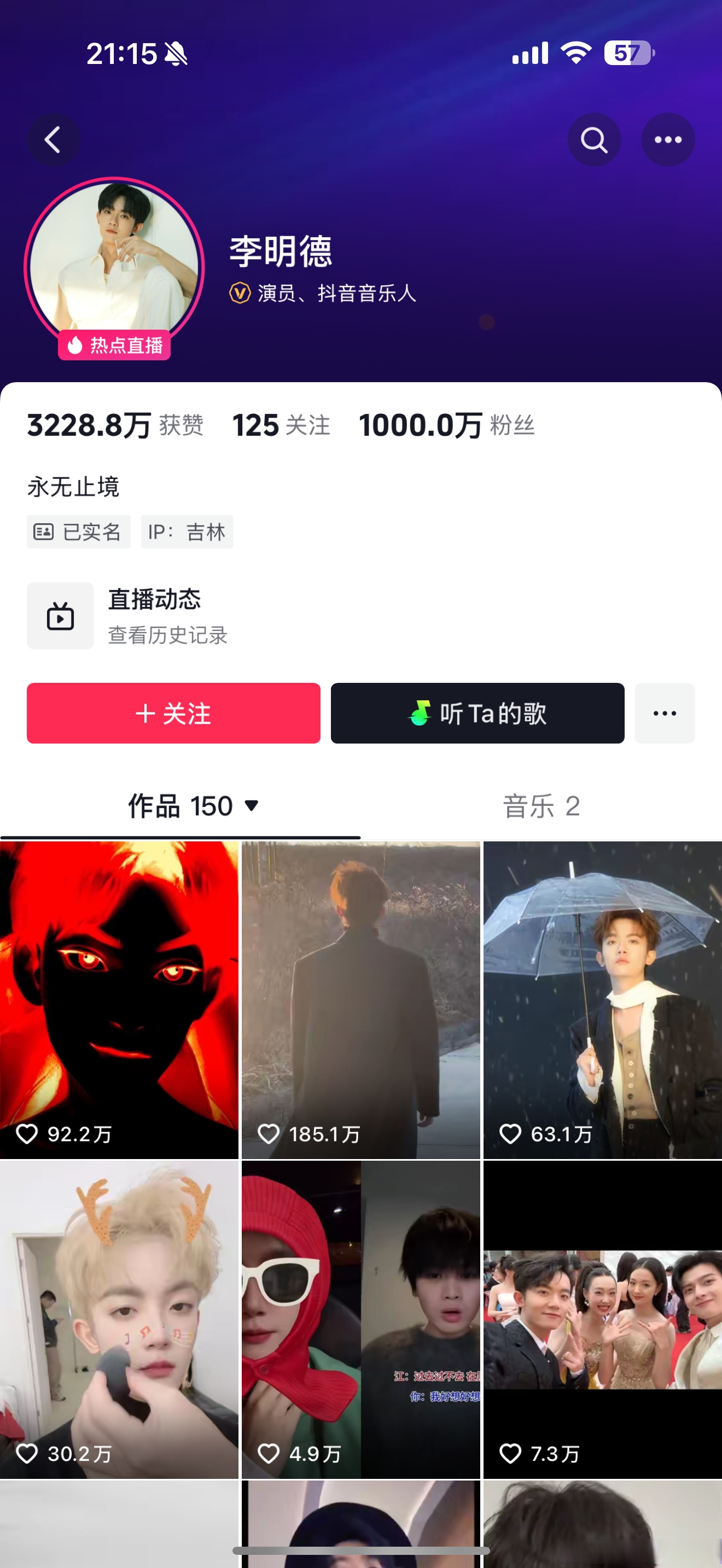Open the video with 92.2万 likes

point(119,998)
